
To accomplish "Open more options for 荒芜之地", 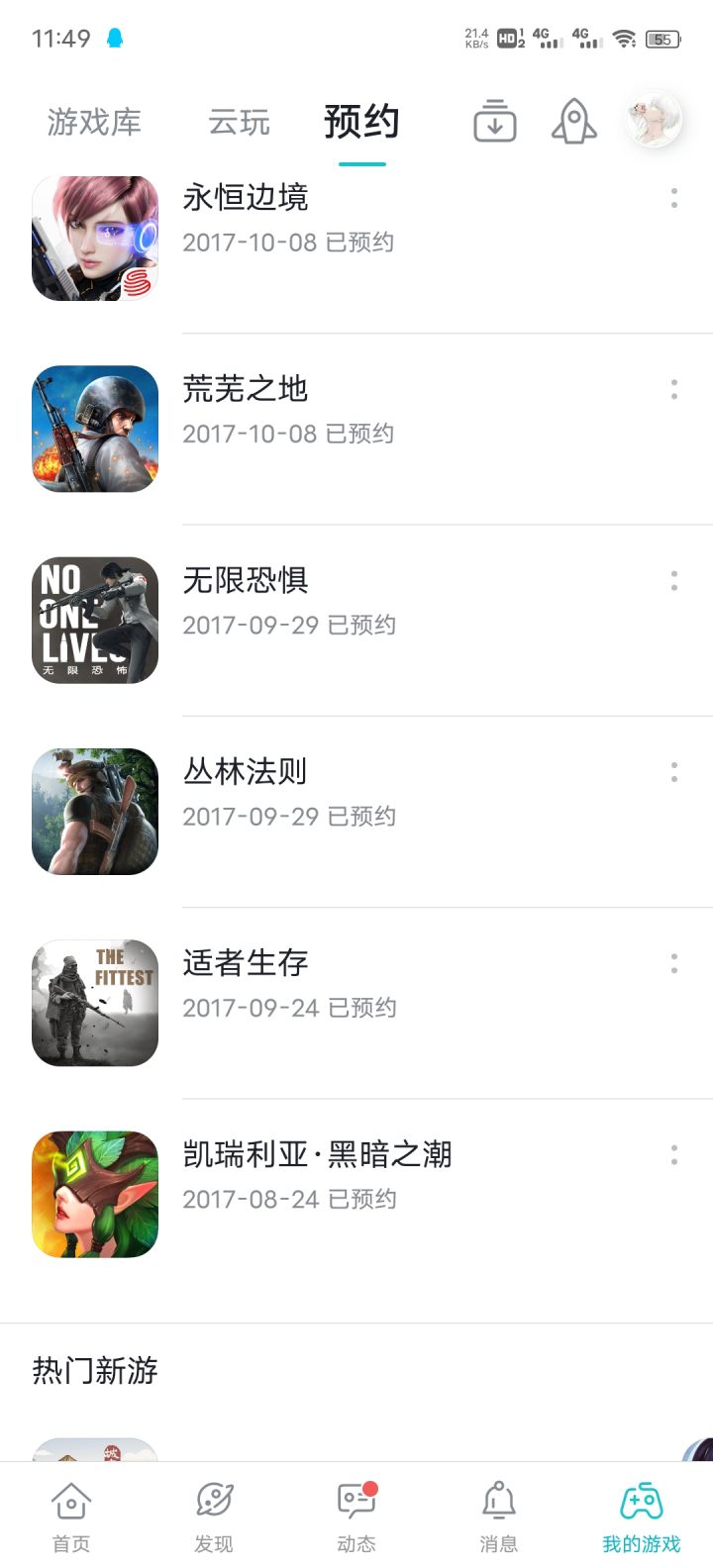I will (674, 389).
